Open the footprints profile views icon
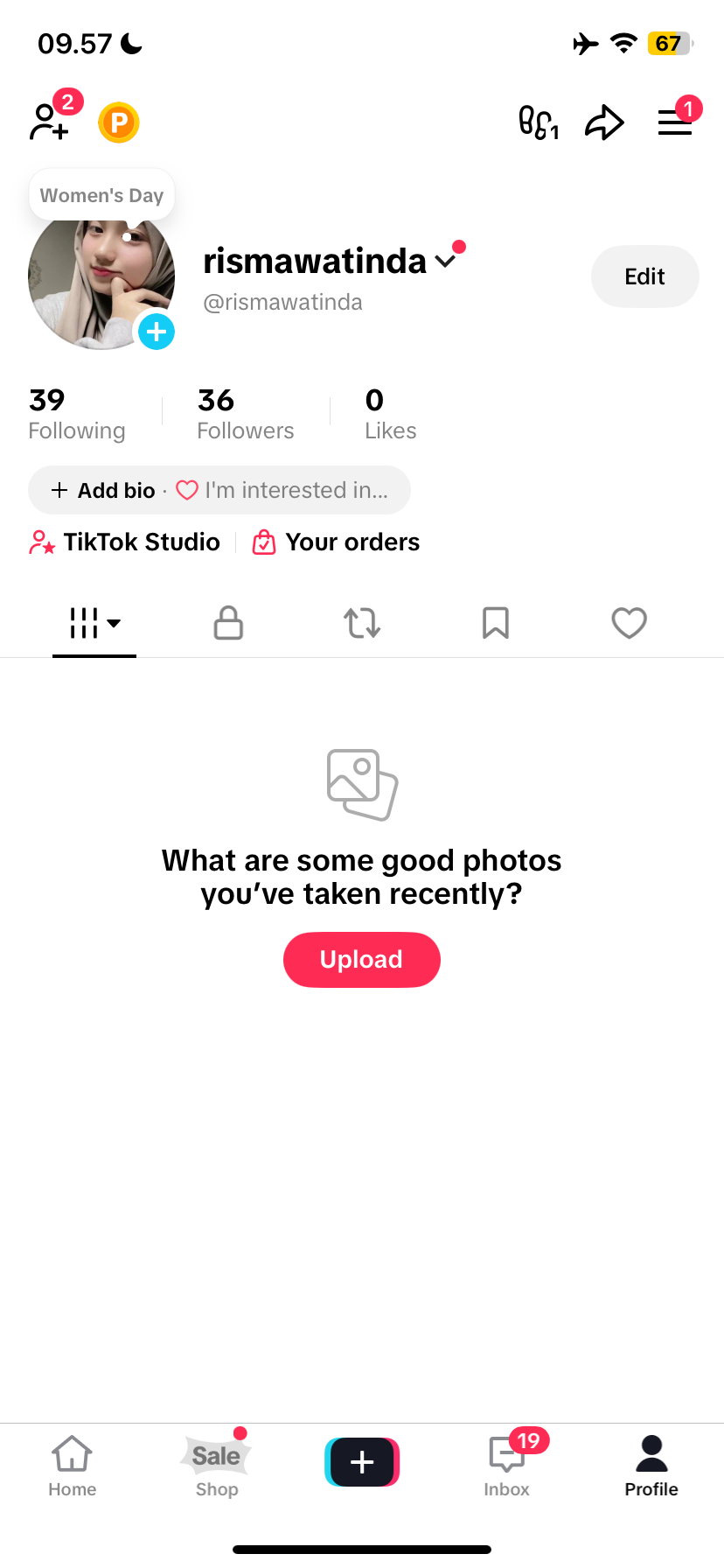 click(x=538, y=122)
